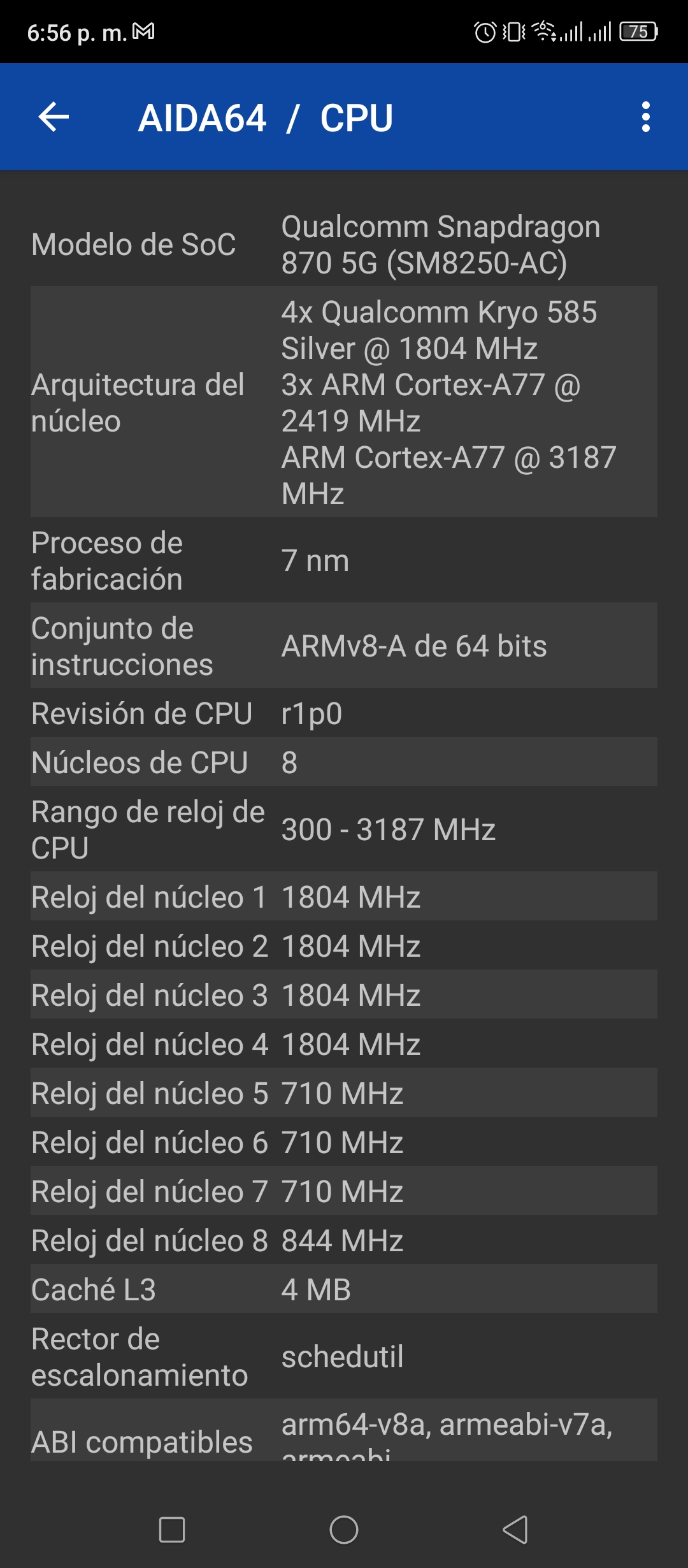Open the three-dot overflow menu

[646, 117]
